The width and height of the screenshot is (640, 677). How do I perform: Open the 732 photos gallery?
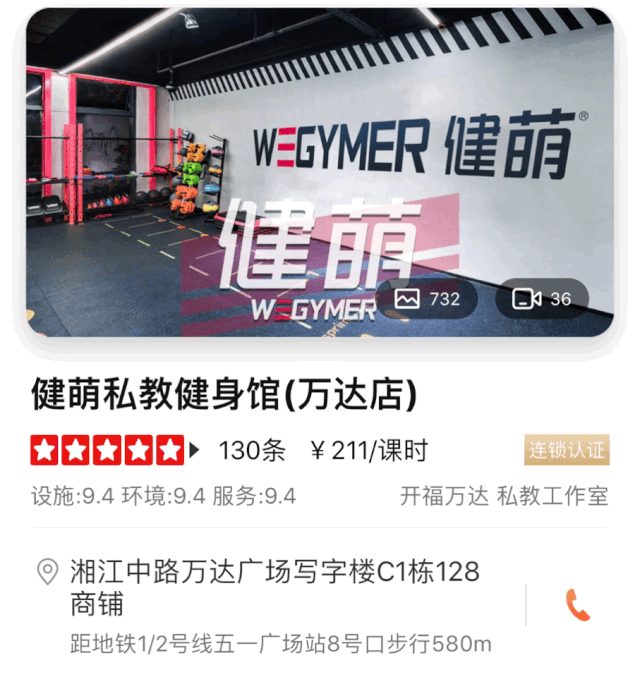[x=428, y=299]
